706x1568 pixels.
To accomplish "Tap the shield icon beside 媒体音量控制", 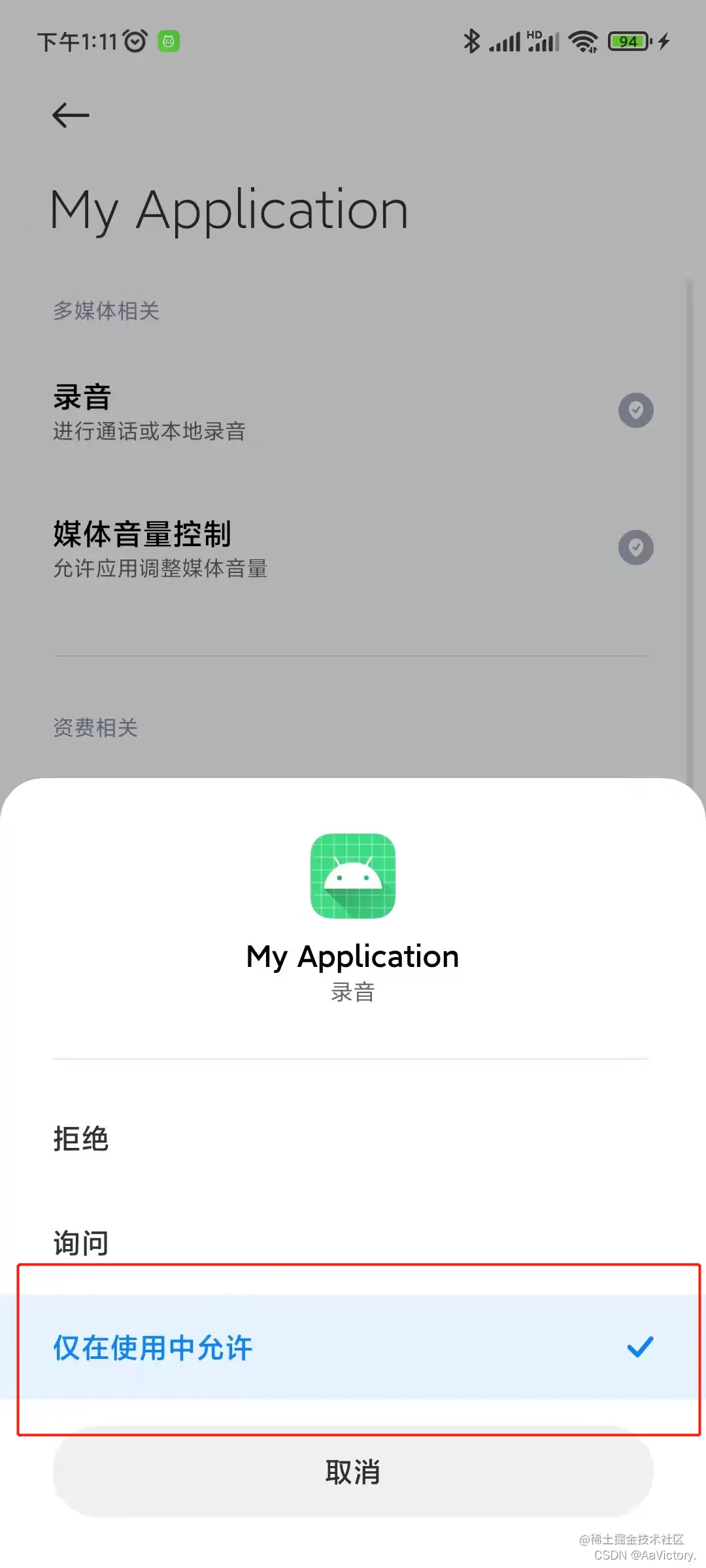I will coord(635,547).
